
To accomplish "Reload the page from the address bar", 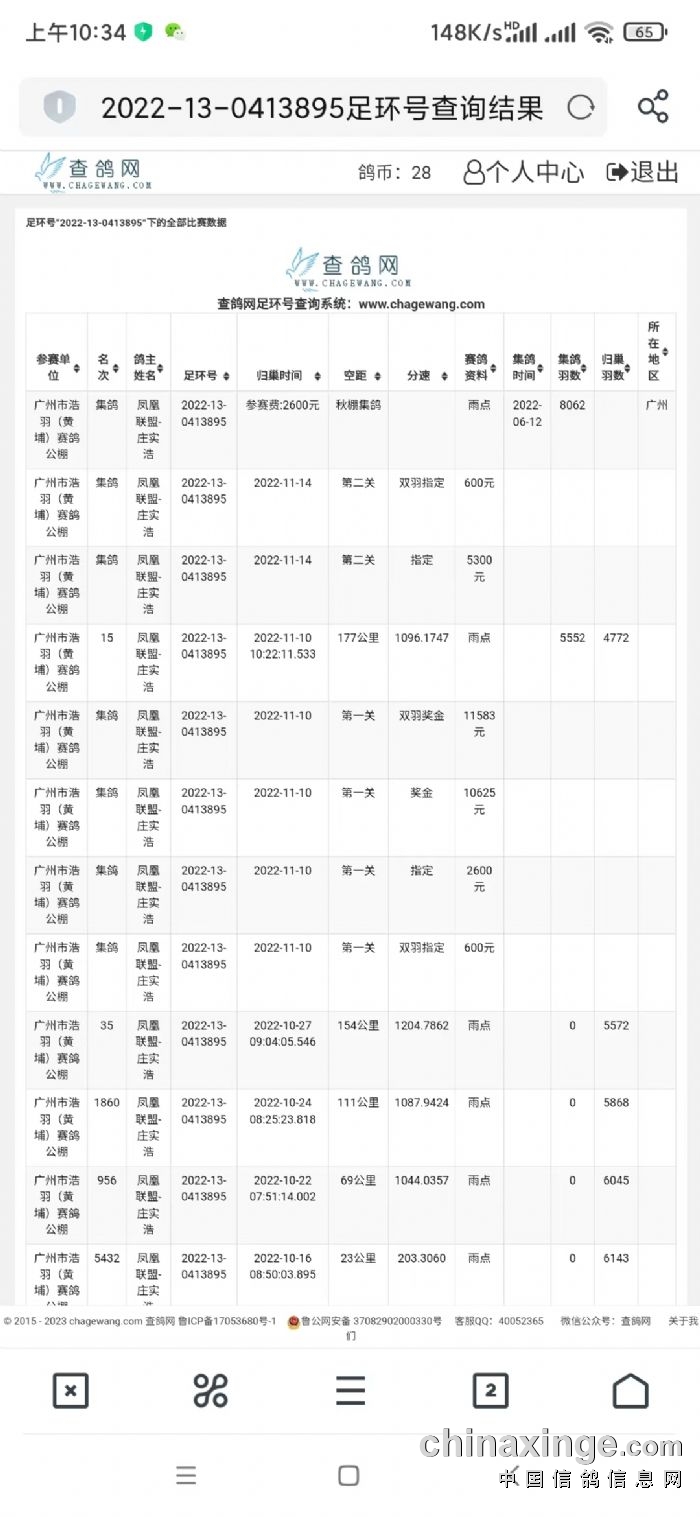I will point(580,107).
